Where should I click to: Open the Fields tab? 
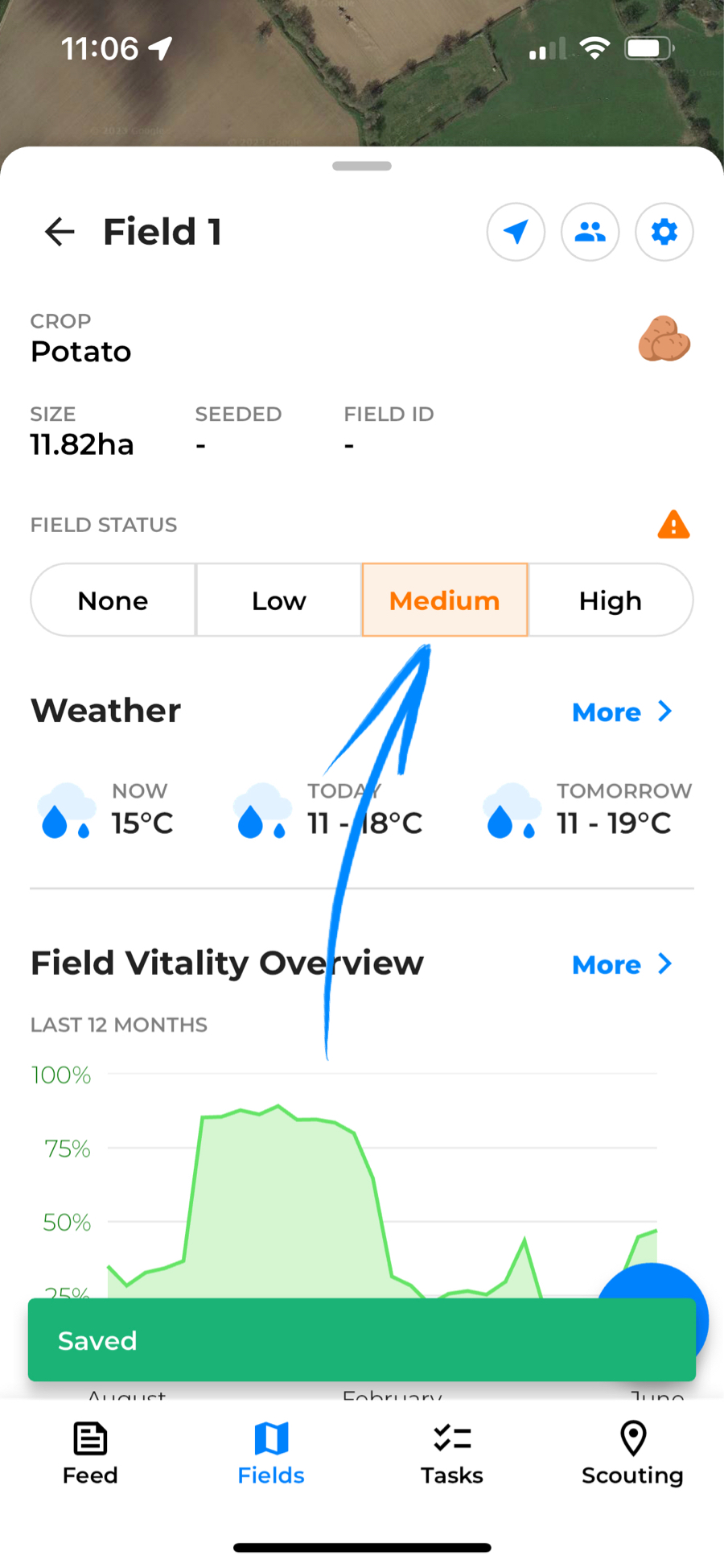(271, 1454)
